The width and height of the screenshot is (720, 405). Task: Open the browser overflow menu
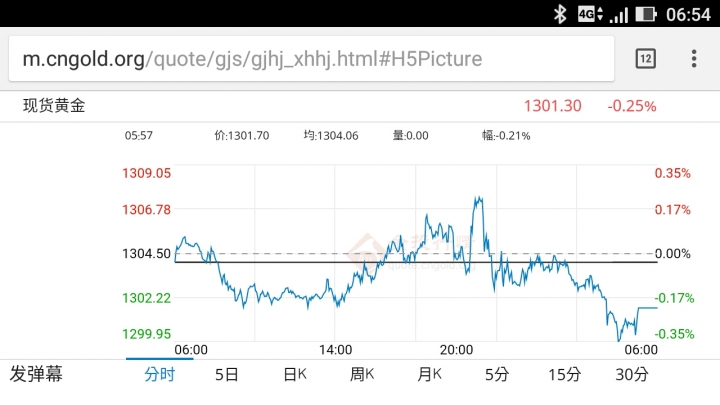point(694,59)
